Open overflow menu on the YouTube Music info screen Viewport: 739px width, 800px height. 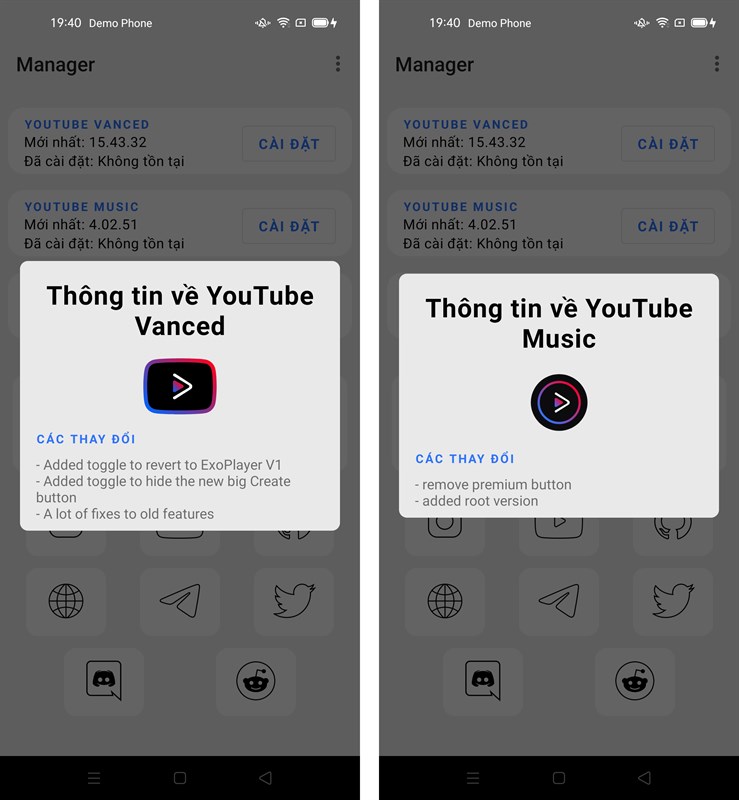[x=716, y=64]
